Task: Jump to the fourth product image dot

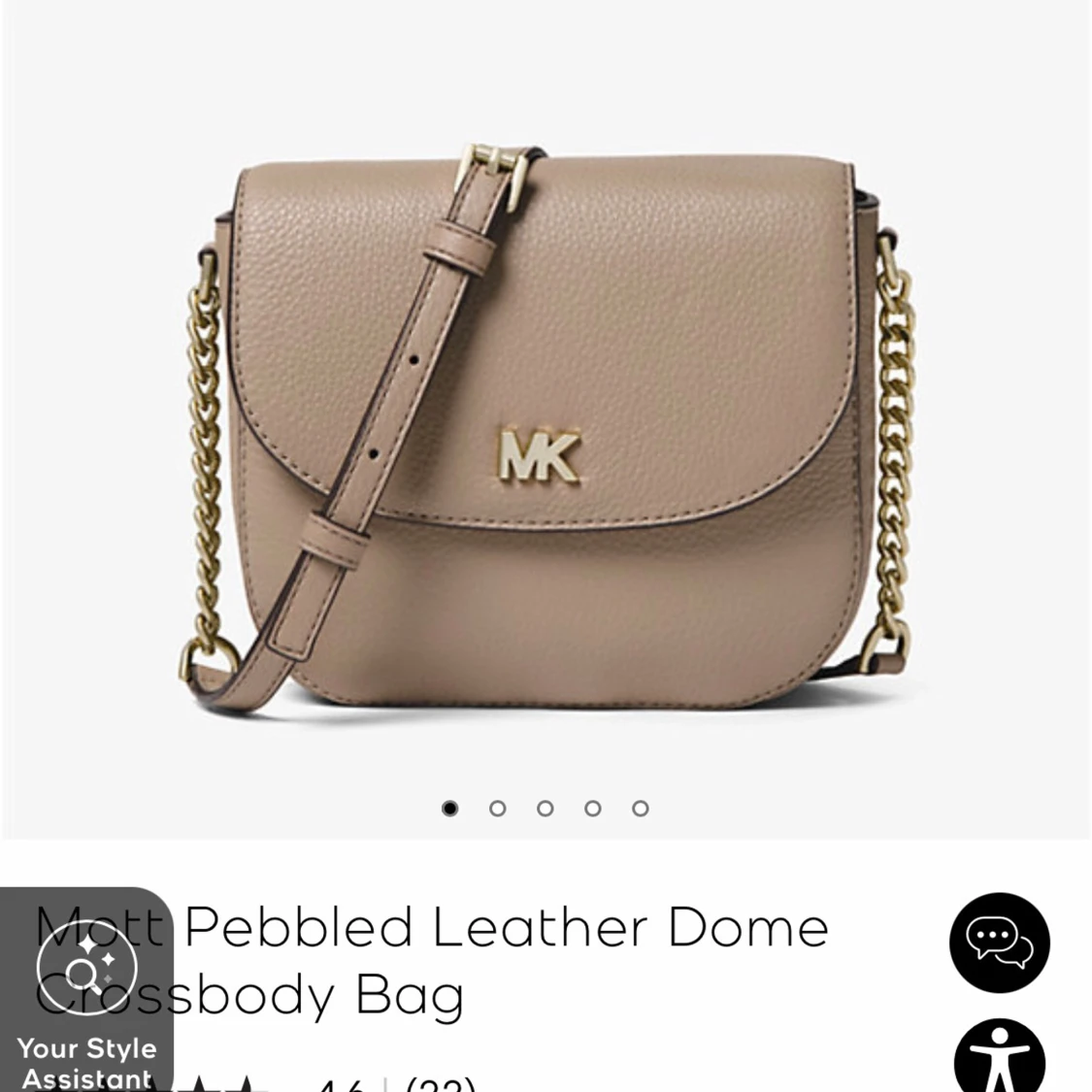Action: pyautogui.click(x=593, y=808)
